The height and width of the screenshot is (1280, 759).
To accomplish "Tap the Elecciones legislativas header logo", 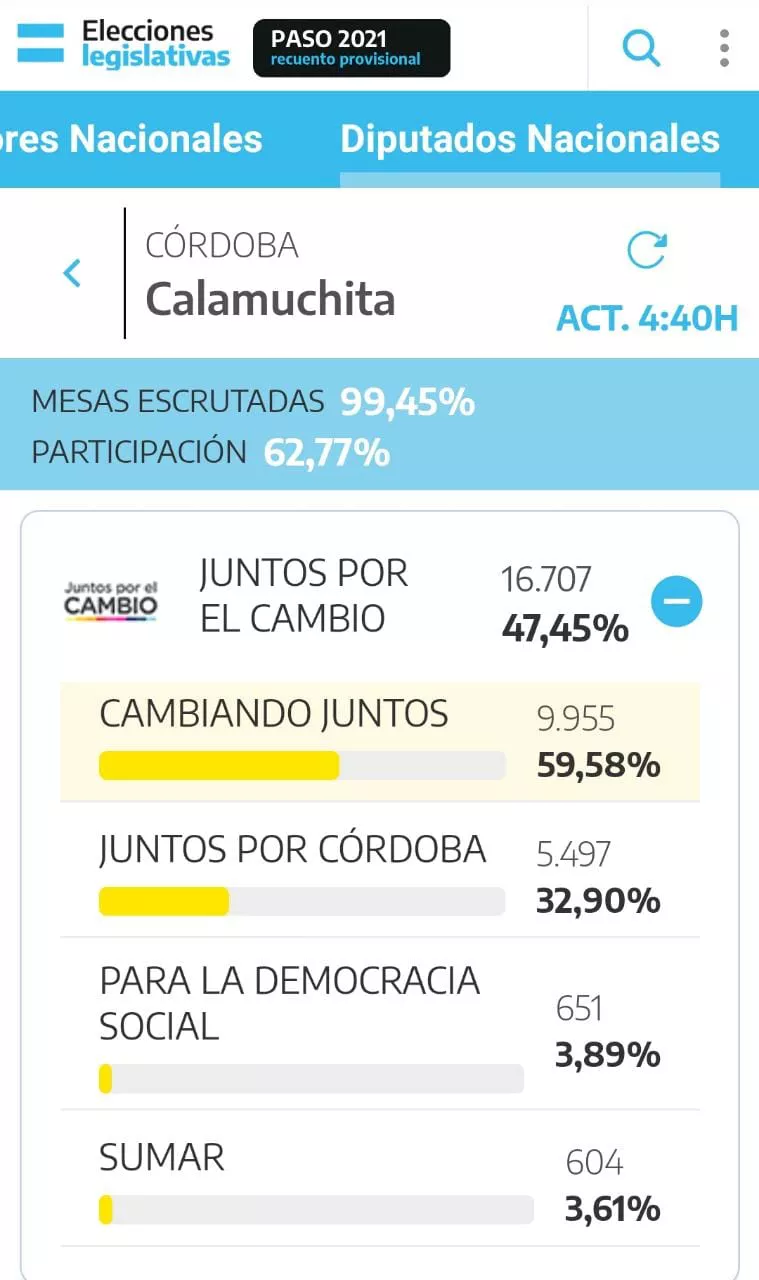I will (124, 45).
